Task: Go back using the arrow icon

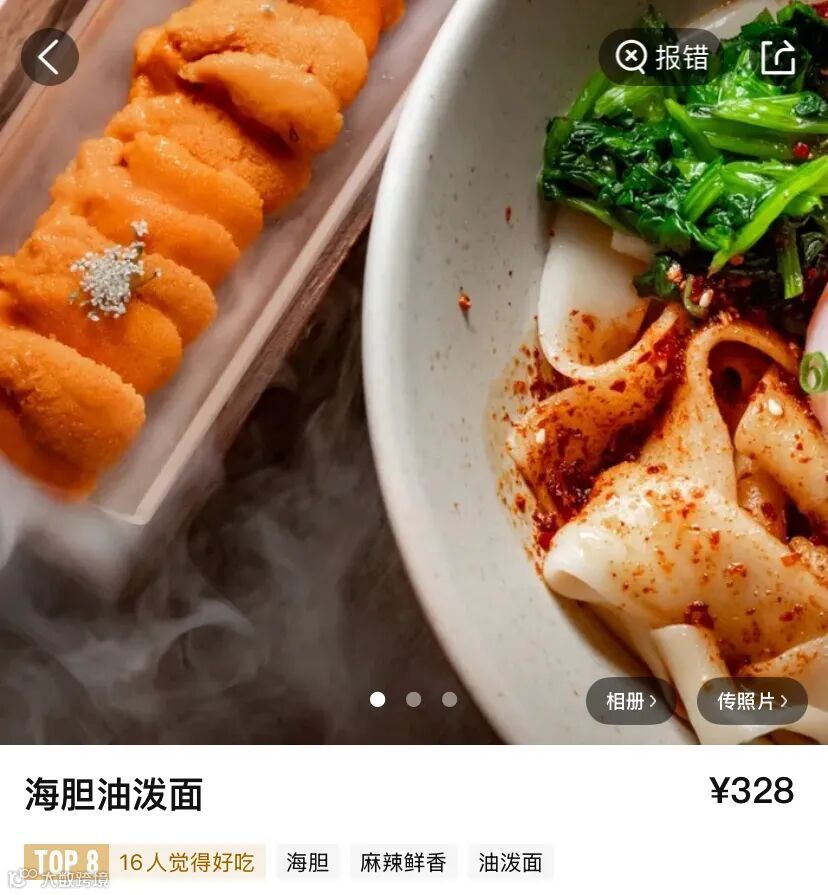Action: pos(50,57)
